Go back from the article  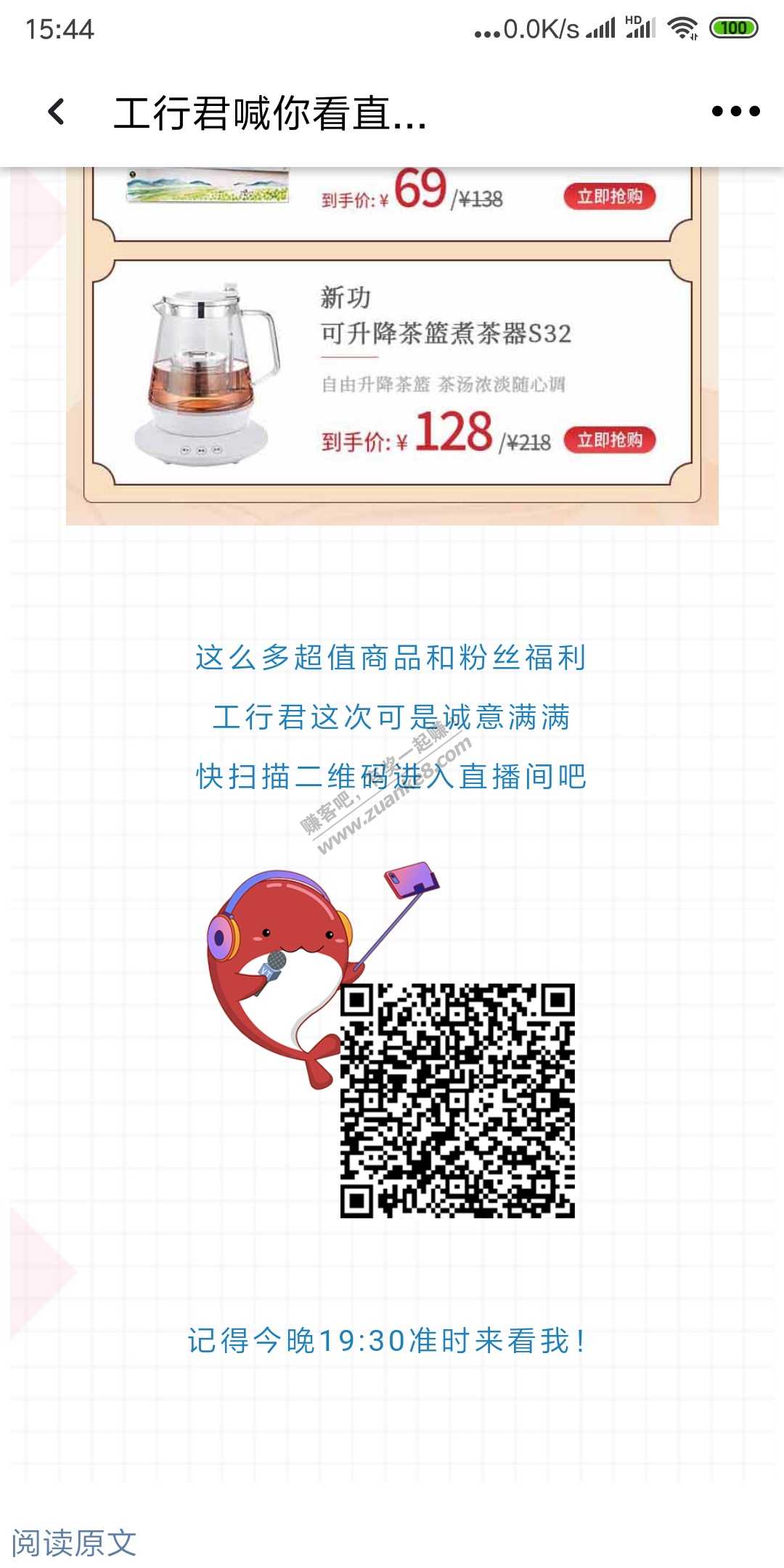56,112
